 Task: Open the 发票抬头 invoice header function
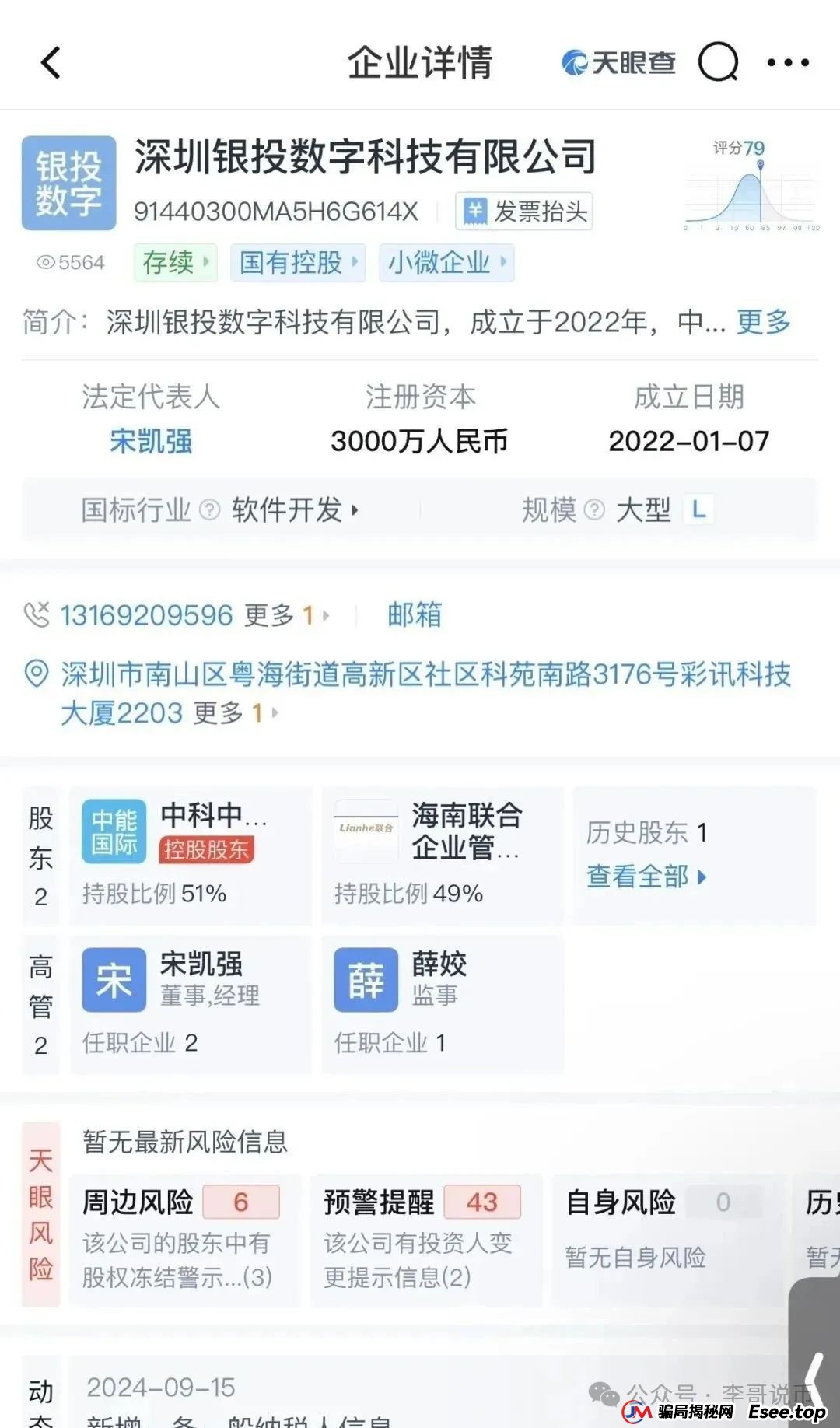pyautogui.click(x=523, y=211)
